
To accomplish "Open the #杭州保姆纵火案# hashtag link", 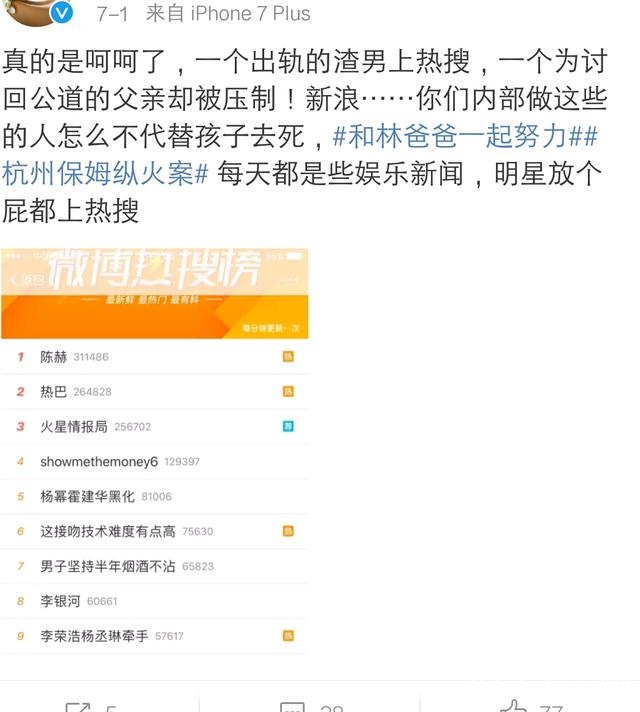I will (x=104, y=173).
